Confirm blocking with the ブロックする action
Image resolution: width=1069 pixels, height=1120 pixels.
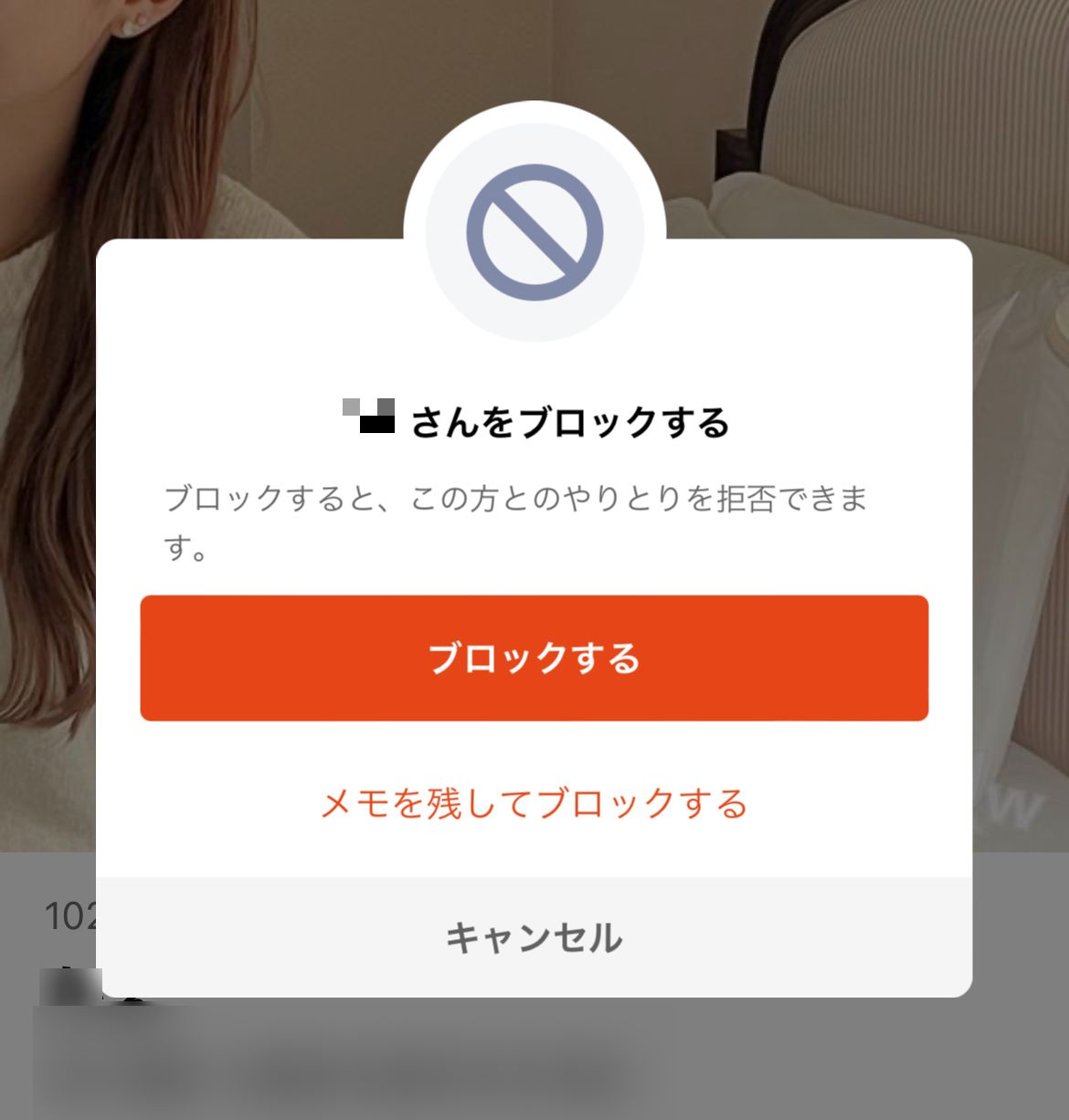pos(534,656)
